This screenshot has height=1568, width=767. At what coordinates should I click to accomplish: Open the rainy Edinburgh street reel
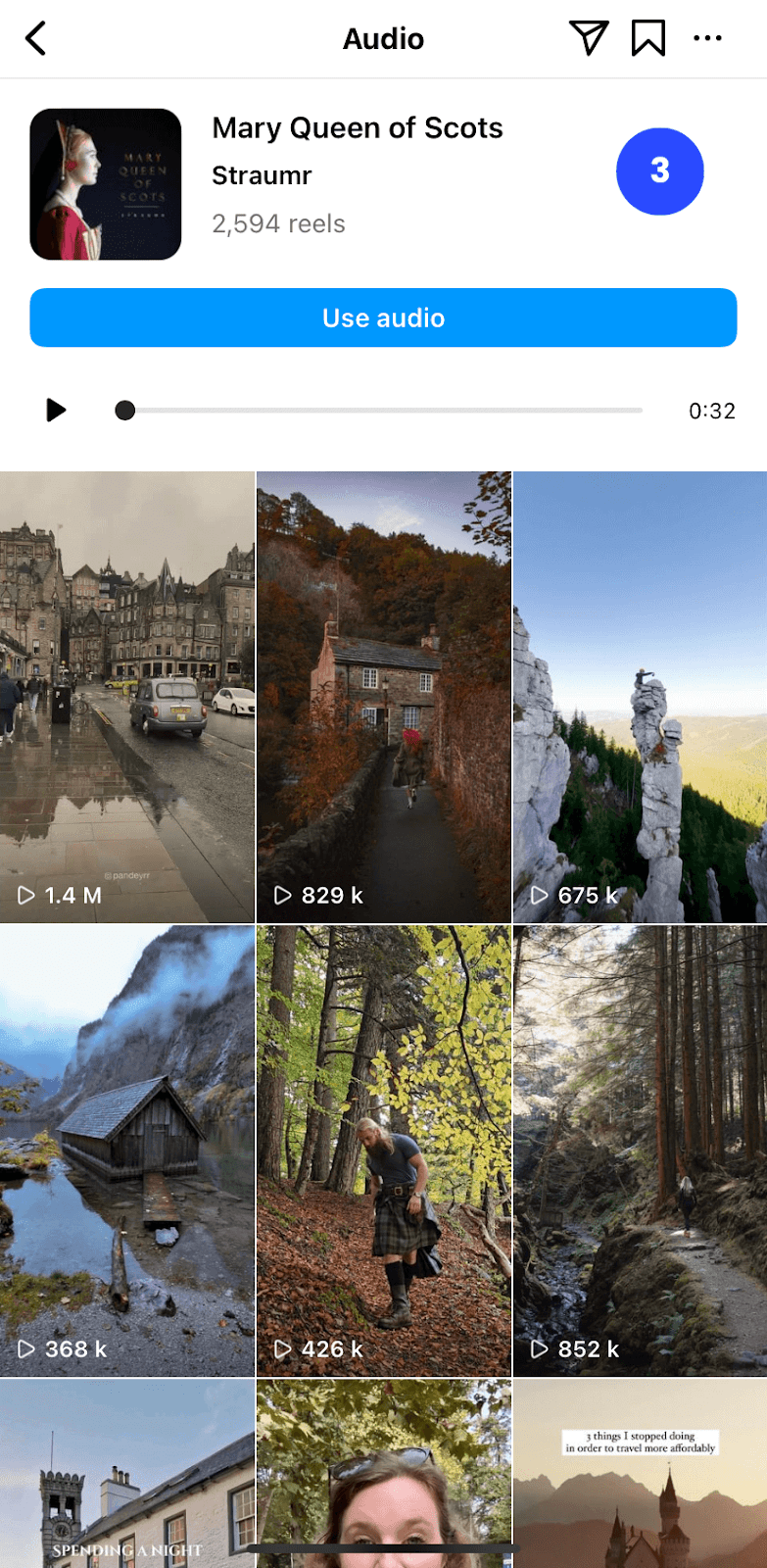pyautogui.click(x=127, y=686)
